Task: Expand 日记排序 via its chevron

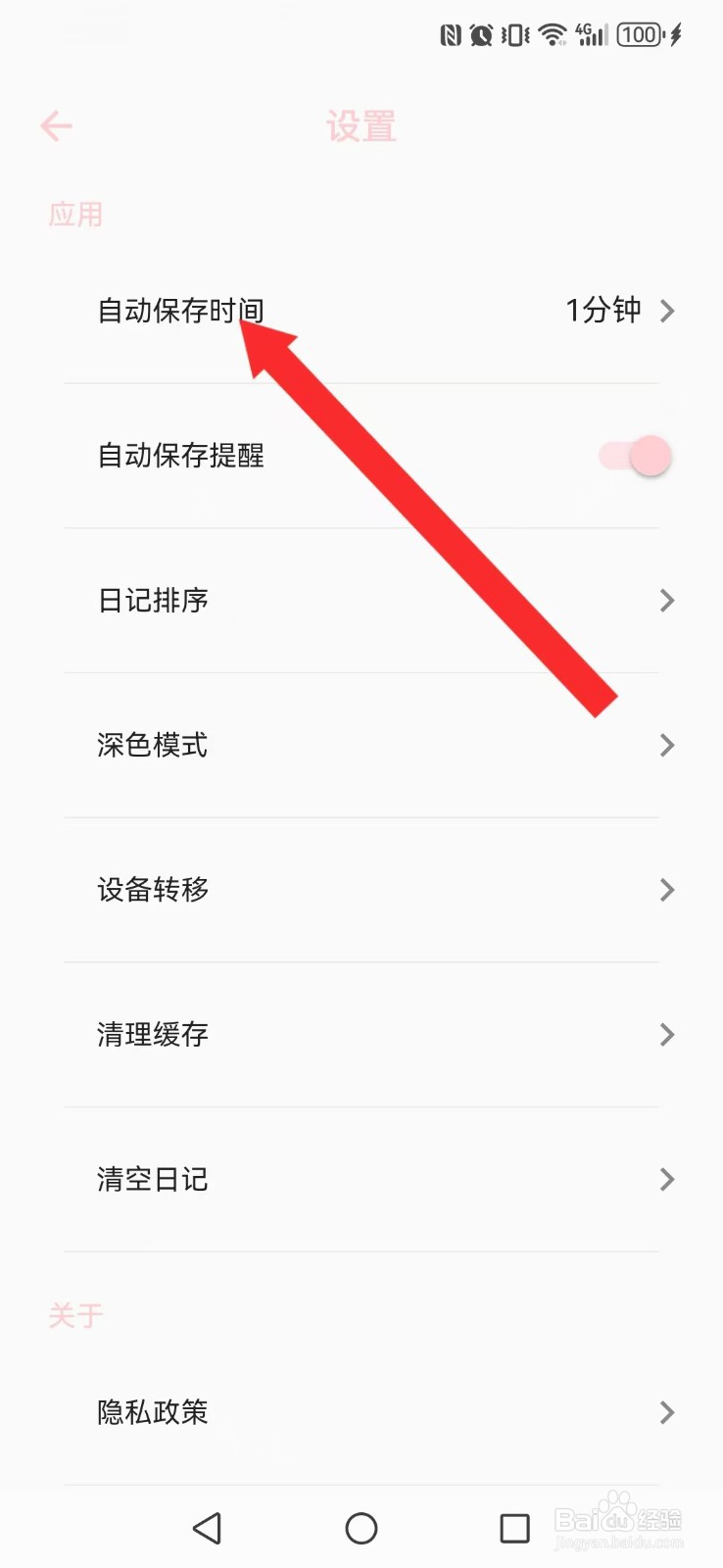Action: click(x=667, y=600)
